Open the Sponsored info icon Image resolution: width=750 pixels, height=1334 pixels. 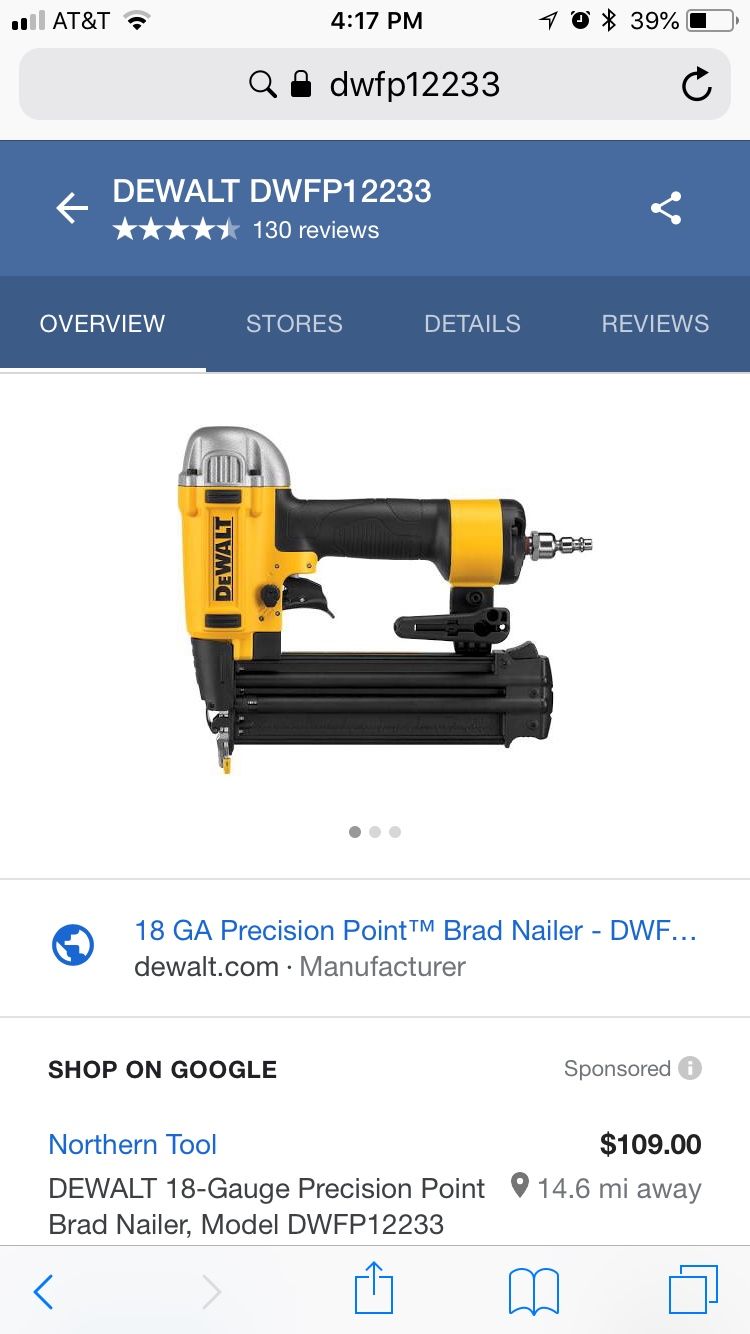click(x=690, y=1068)
